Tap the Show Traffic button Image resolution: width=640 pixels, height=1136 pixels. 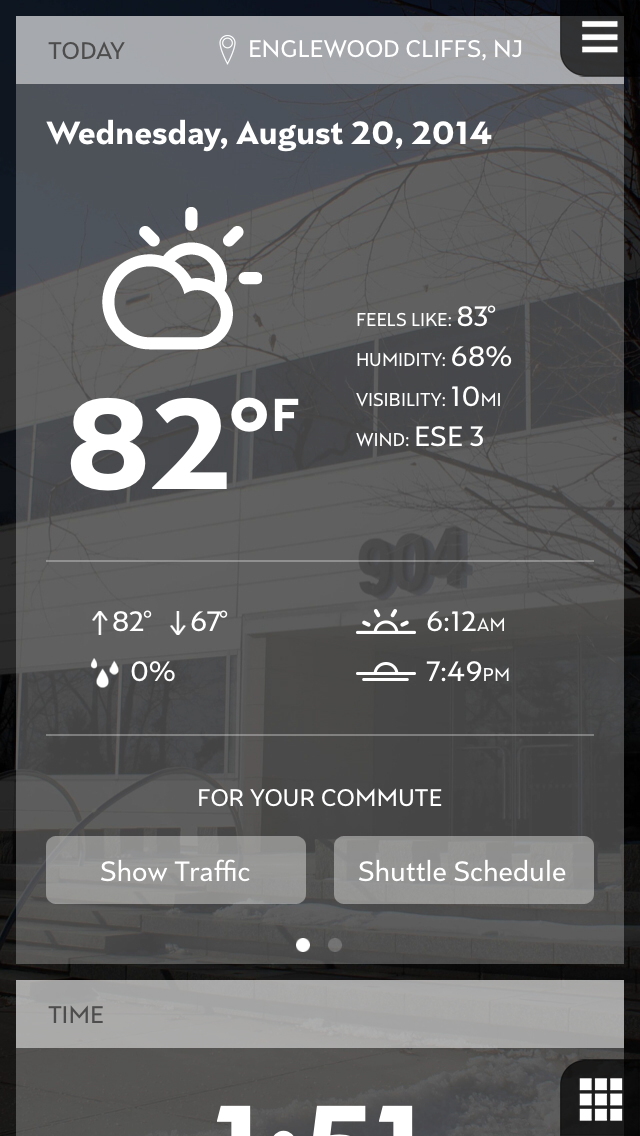(x=176, y=871)
